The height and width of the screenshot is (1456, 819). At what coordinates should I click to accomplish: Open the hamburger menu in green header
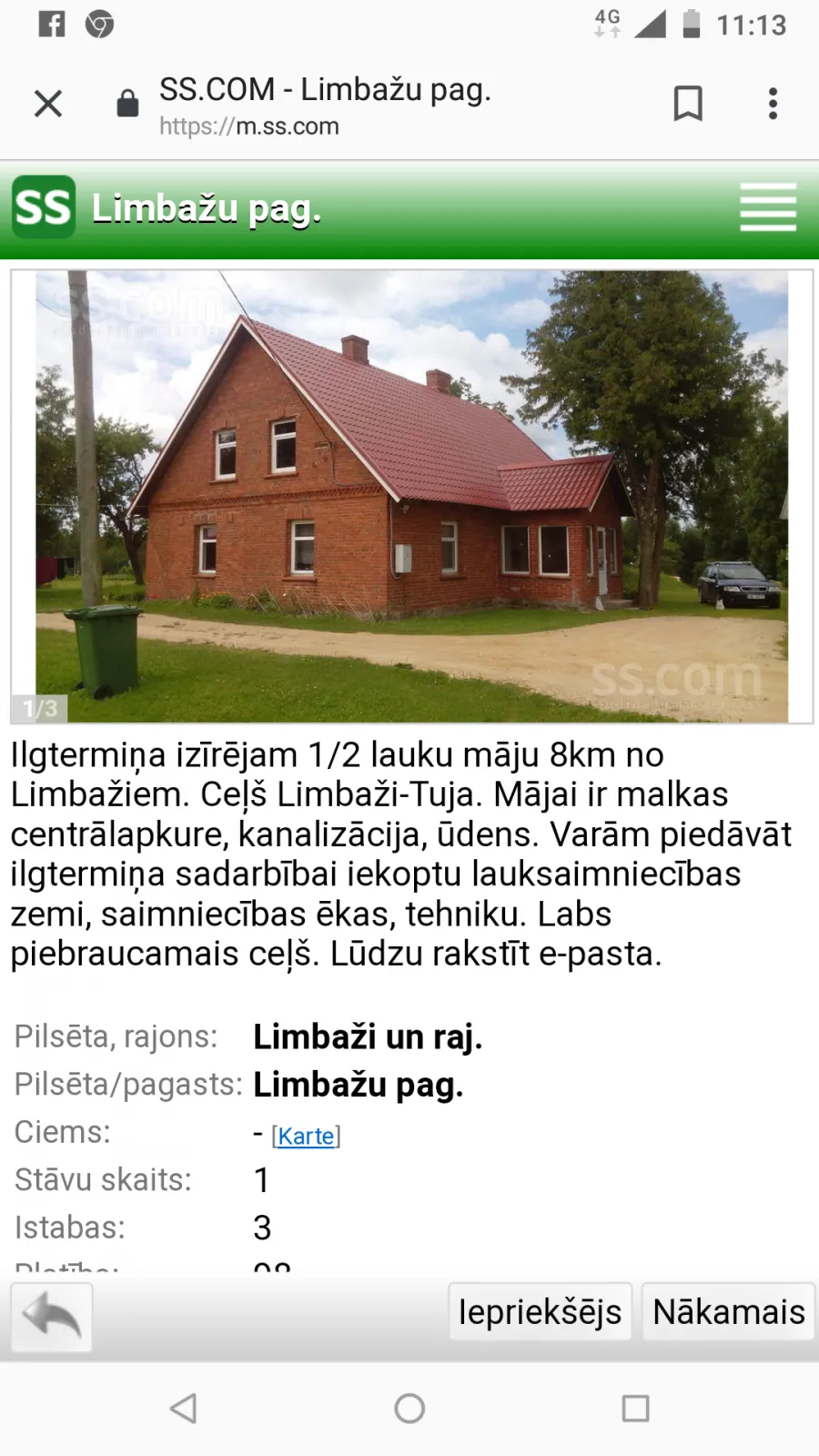[x=768, y=207]
